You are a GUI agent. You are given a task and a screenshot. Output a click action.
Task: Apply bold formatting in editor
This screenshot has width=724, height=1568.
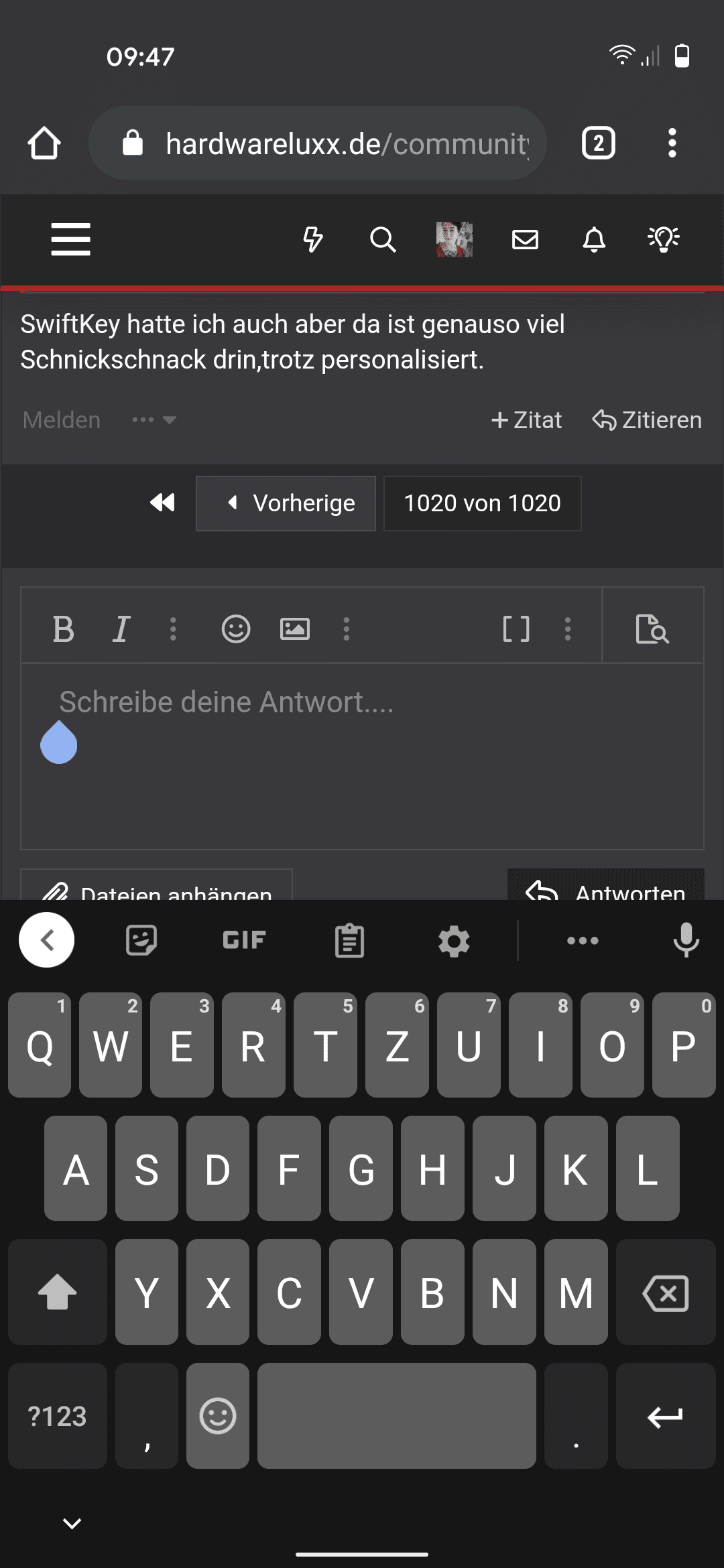64,629
